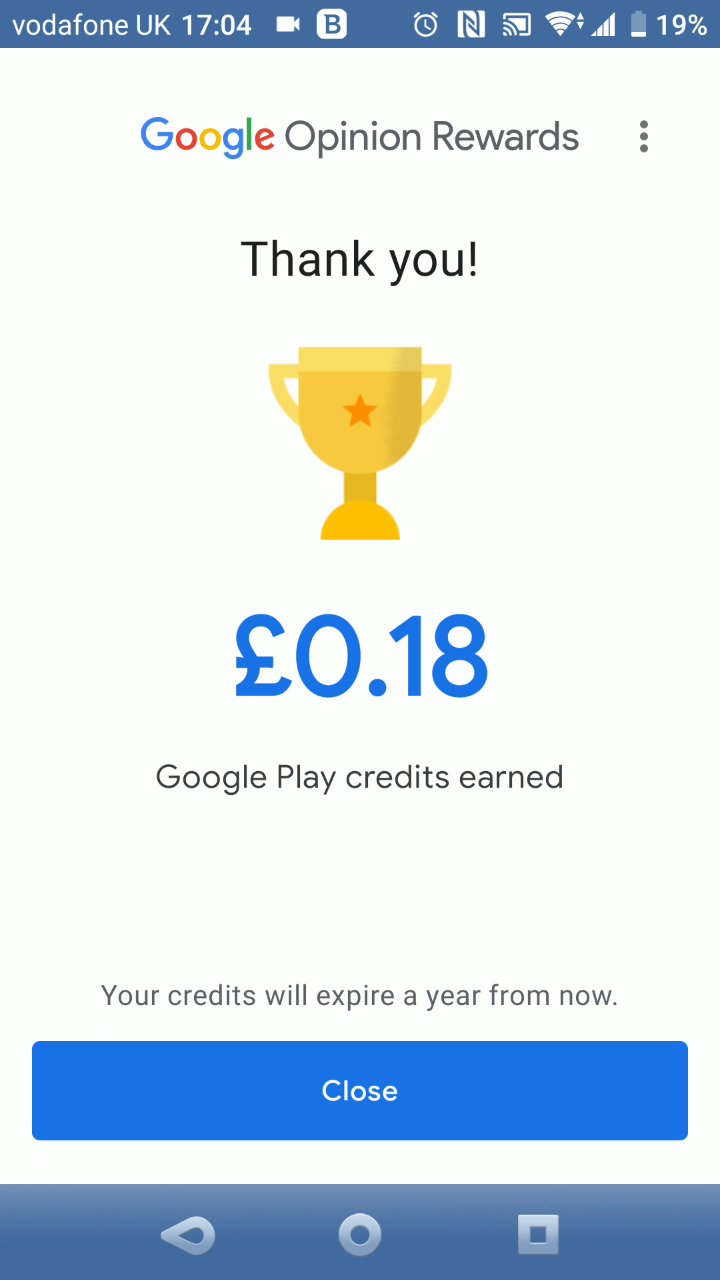
Task: Tap the £0.18 earned amount
Action: click(x=360, y=655)
